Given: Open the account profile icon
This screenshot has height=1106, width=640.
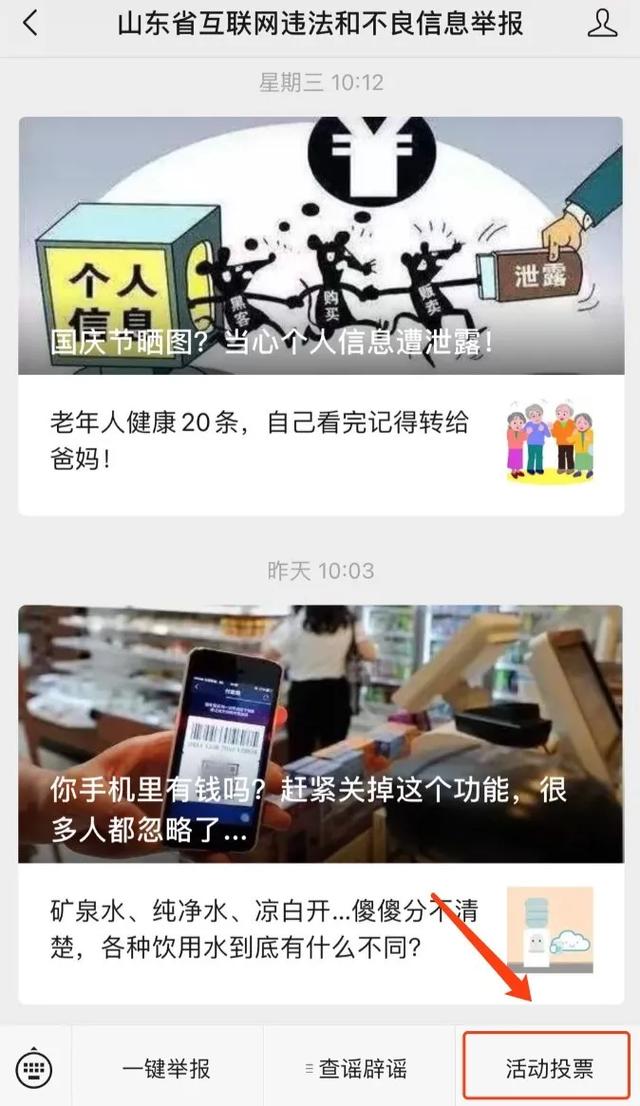Looking at the screenshot, I should (602, 23).
